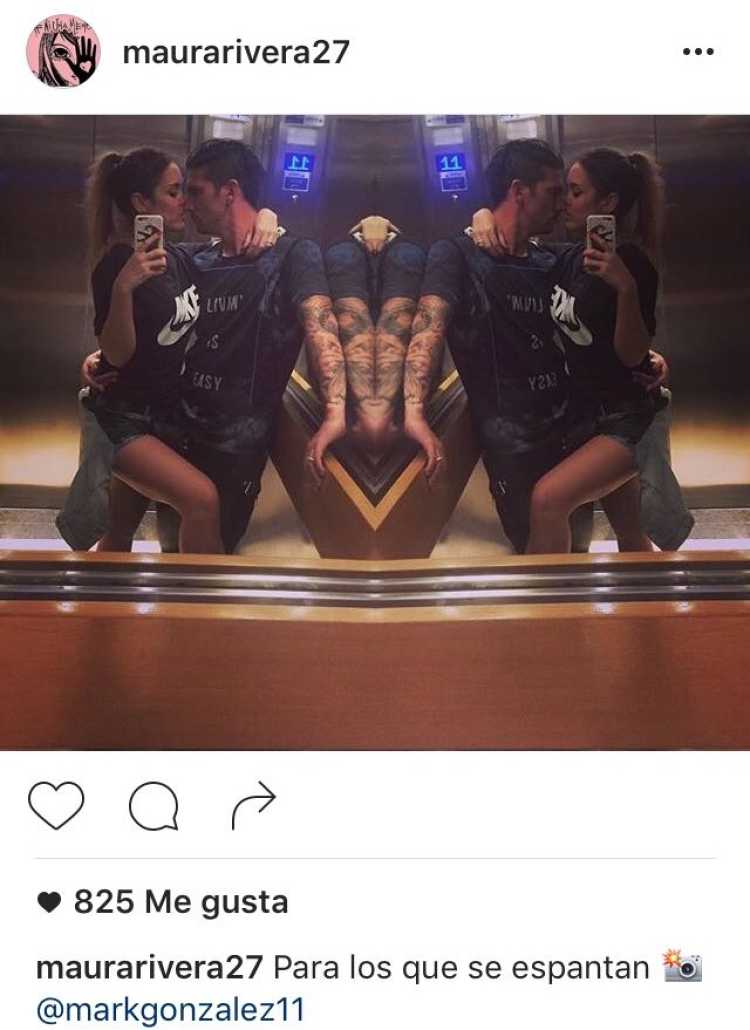Open maurarivera27's profile picture
Screen dimensions: 750x1030
[62, 51]
